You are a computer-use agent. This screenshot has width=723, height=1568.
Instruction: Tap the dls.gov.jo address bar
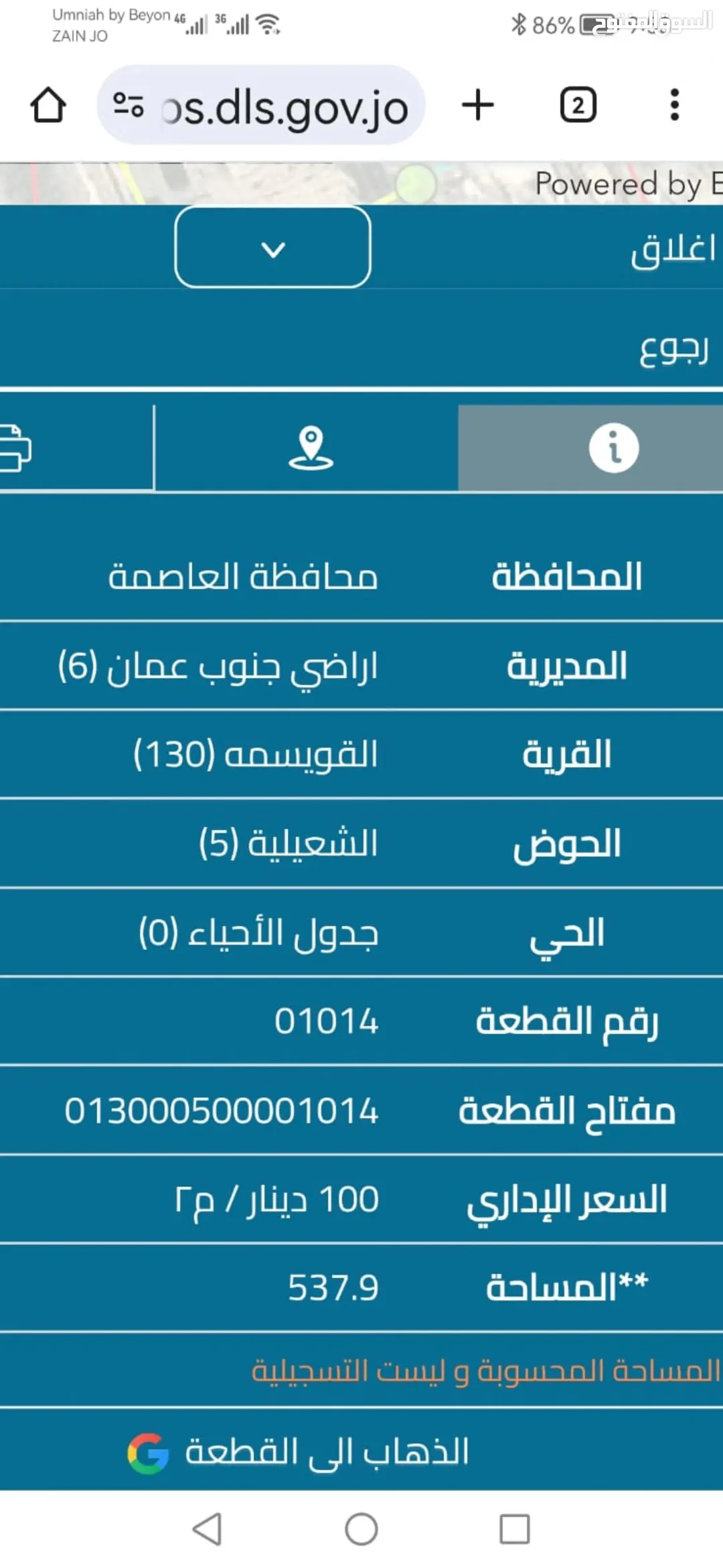click(261, 105)
